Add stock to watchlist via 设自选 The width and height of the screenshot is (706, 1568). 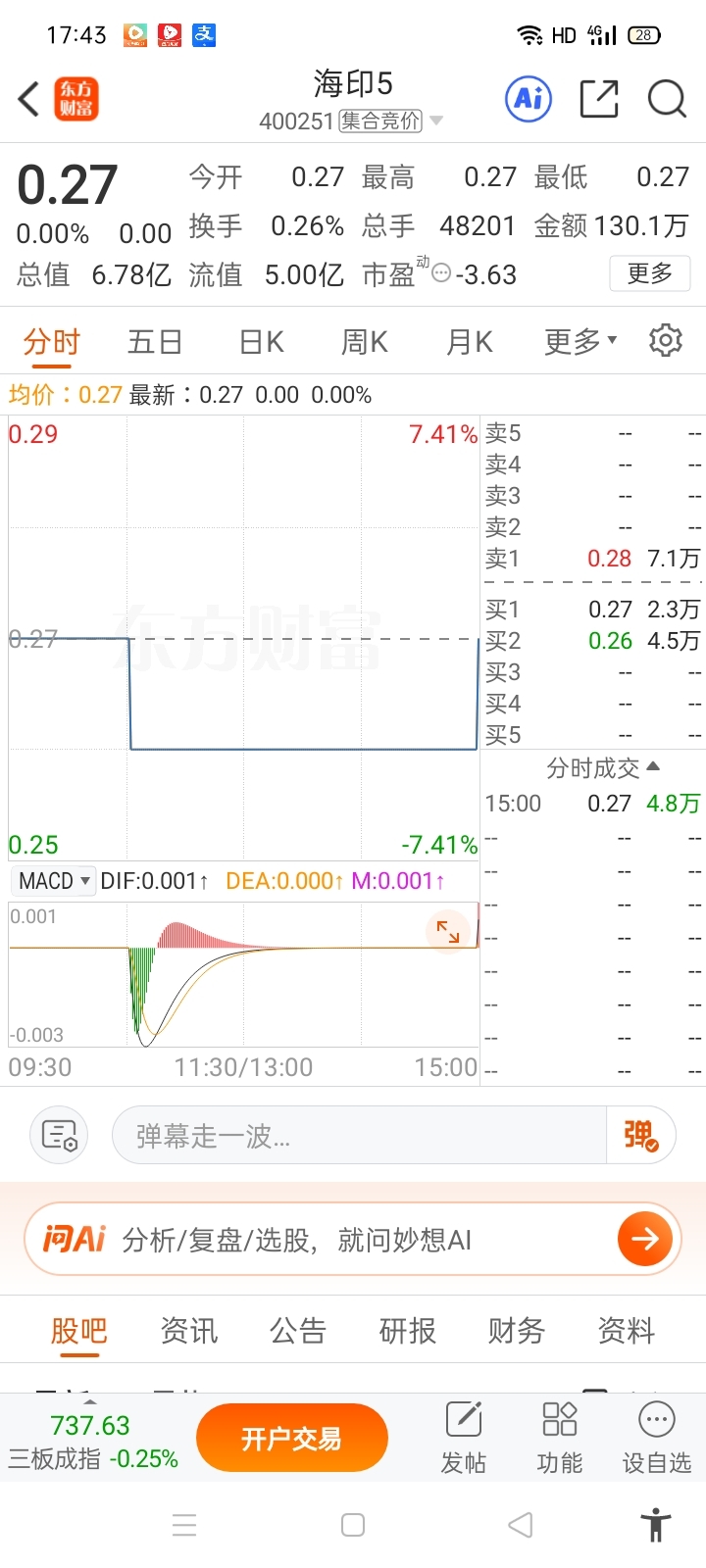(x=657, y=1439)
